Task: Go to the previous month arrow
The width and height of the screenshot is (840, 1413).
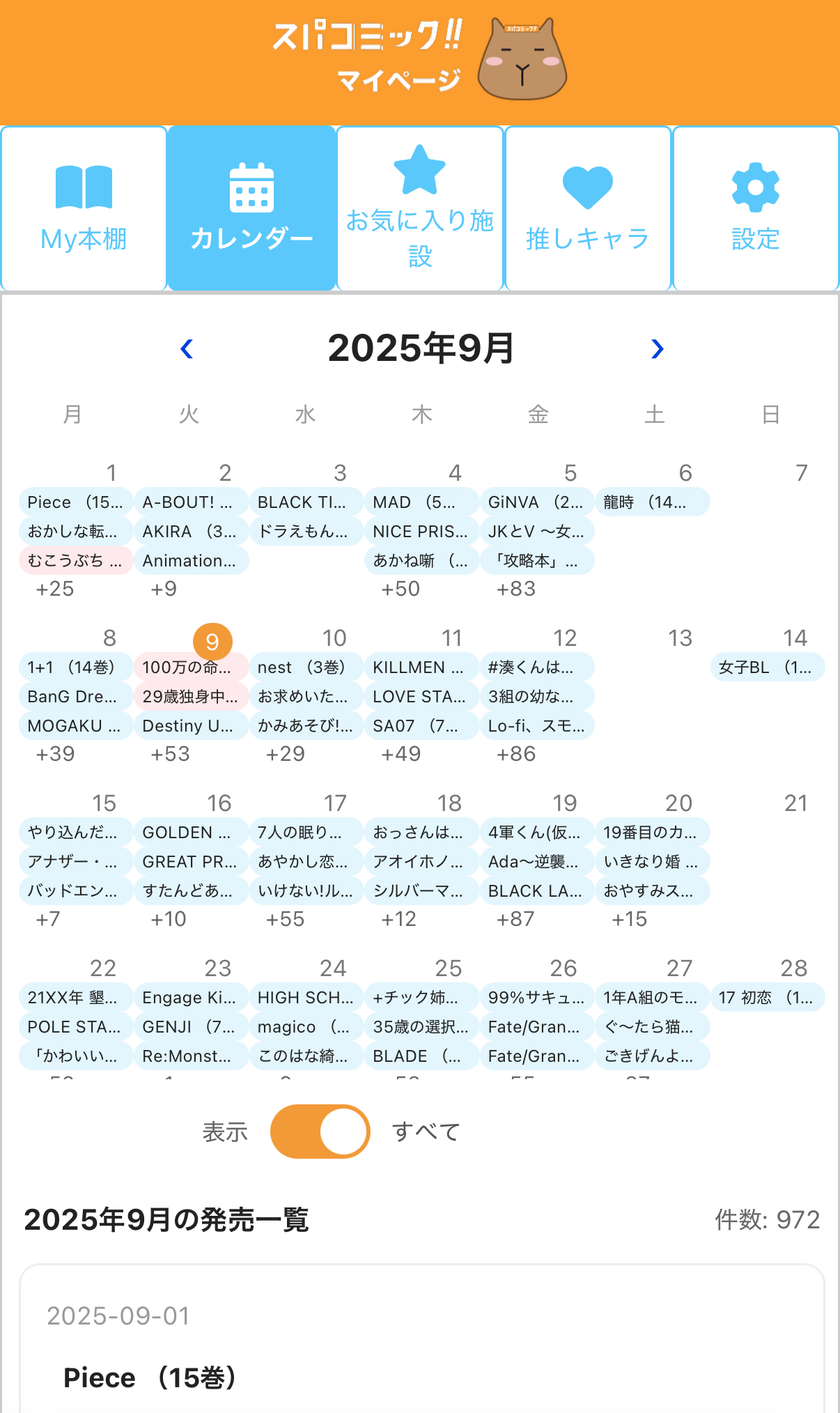Action: (x=187, y=348)
